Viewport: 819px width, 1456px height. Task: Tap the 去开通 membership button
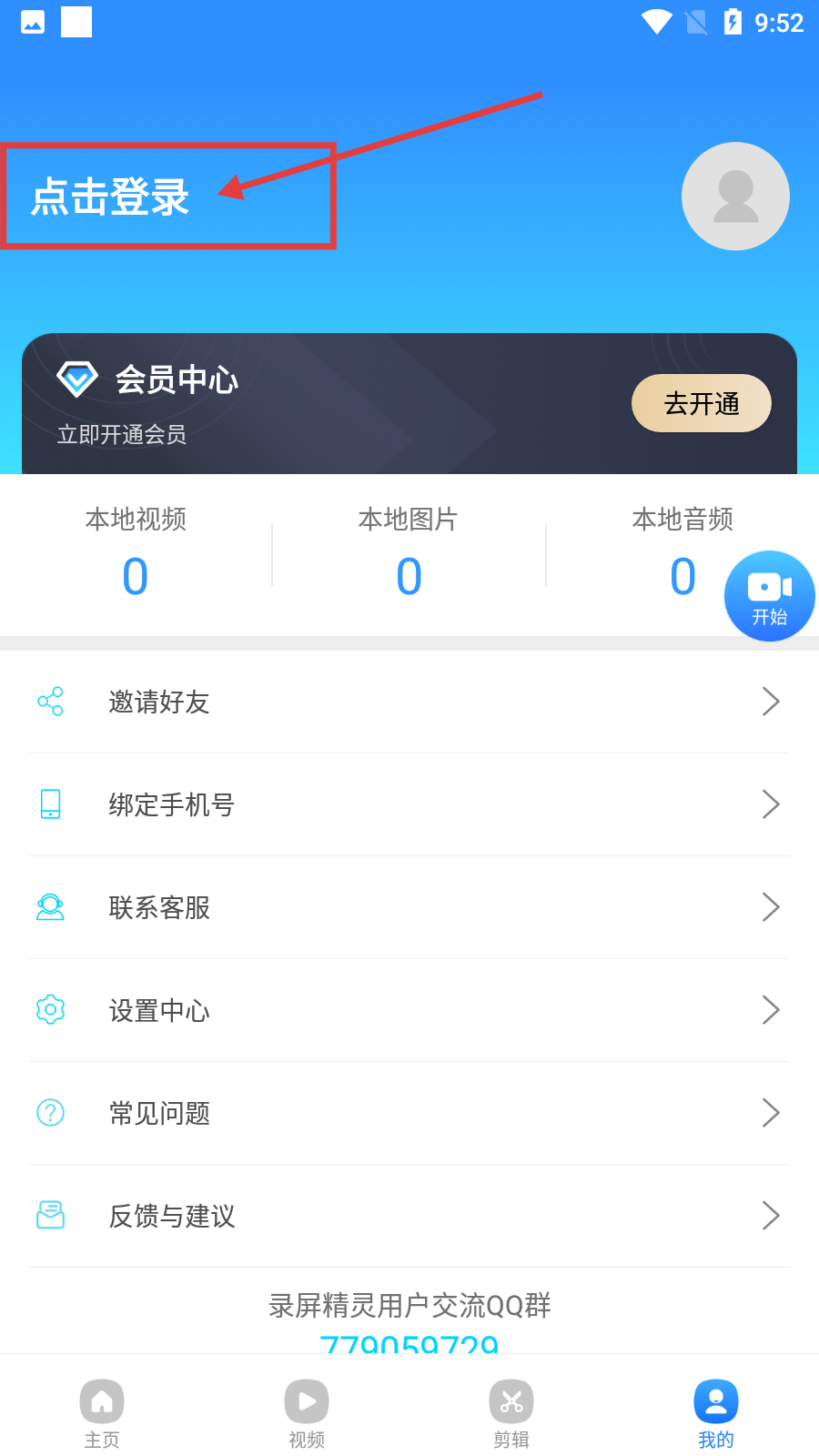(701, 403)
